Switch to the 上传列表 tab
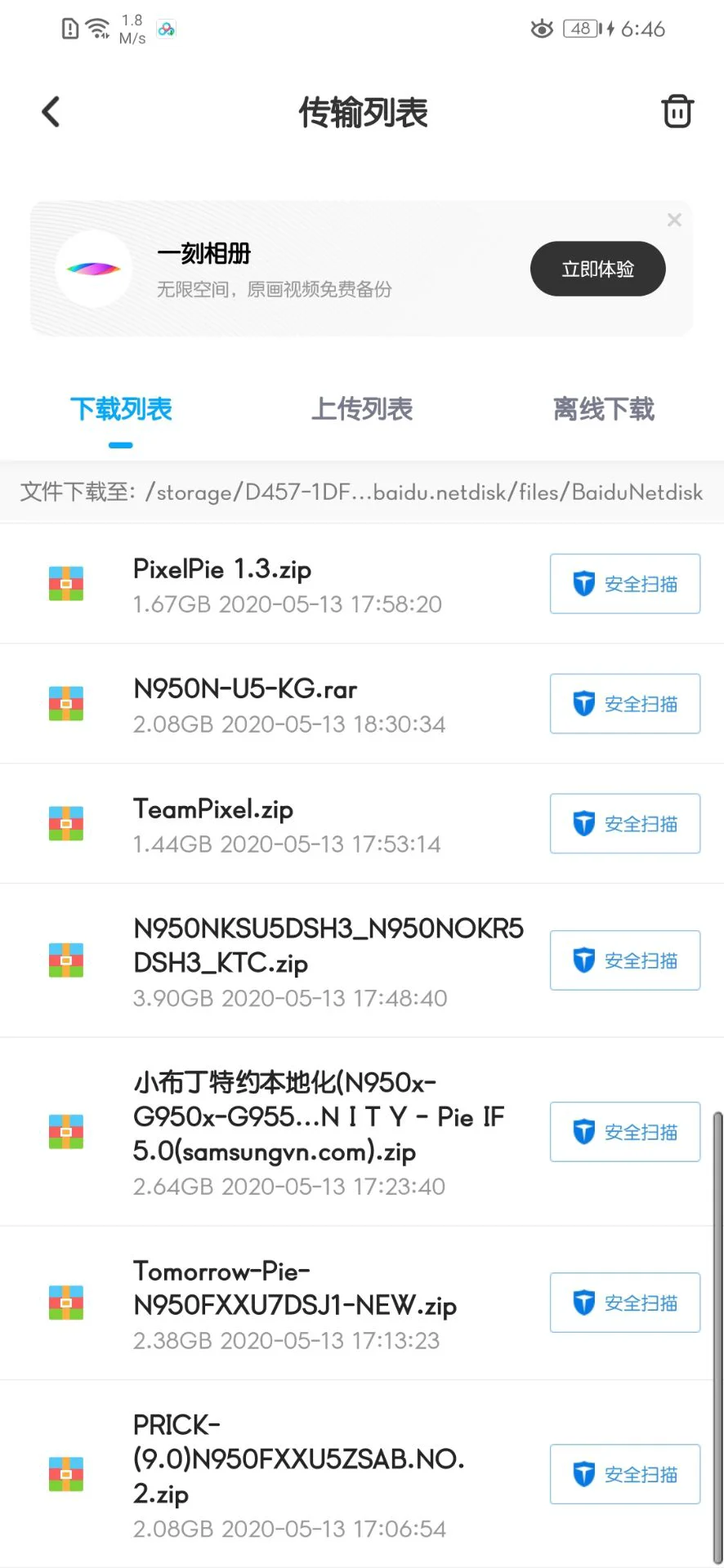724x1568 pixels. pos(362,409)
